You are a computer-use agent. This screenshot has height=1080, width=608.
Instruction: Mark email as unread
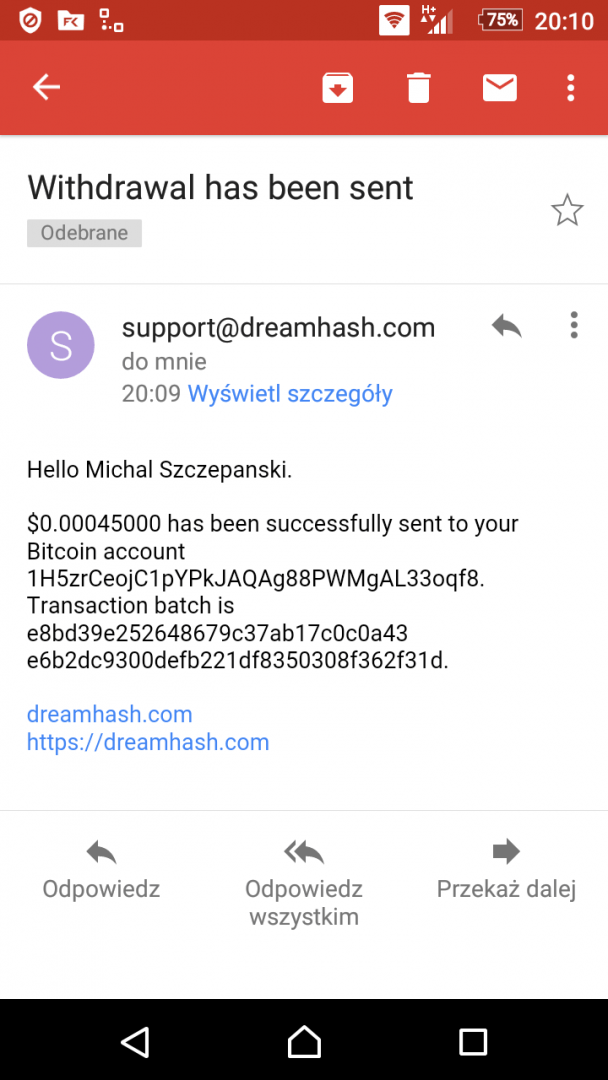499,88
